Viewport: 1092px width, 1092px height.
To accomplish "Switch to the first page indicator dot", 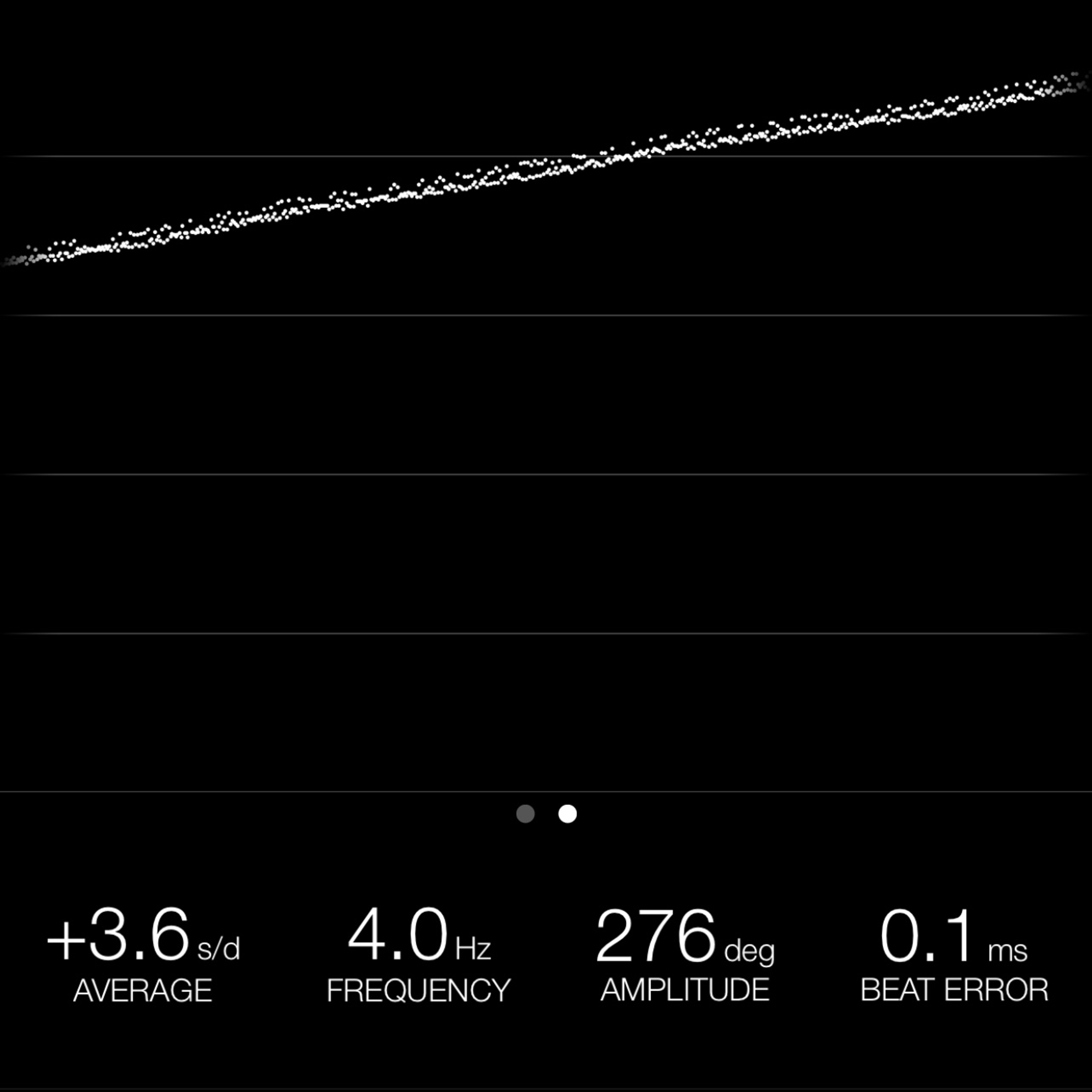I will 525,814.
